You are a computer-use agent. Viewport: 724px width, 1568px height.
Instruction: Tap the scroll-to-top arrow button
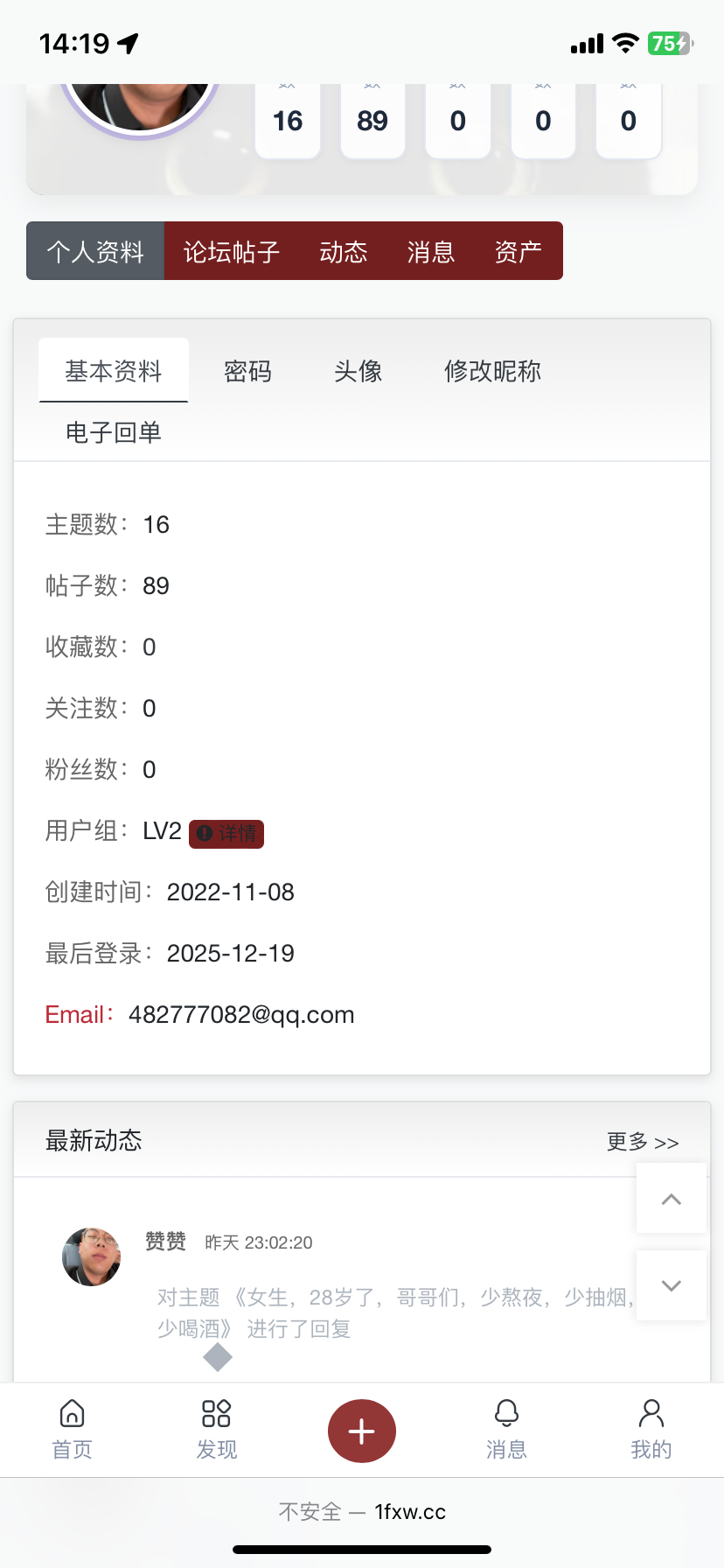coord(671,1199)
